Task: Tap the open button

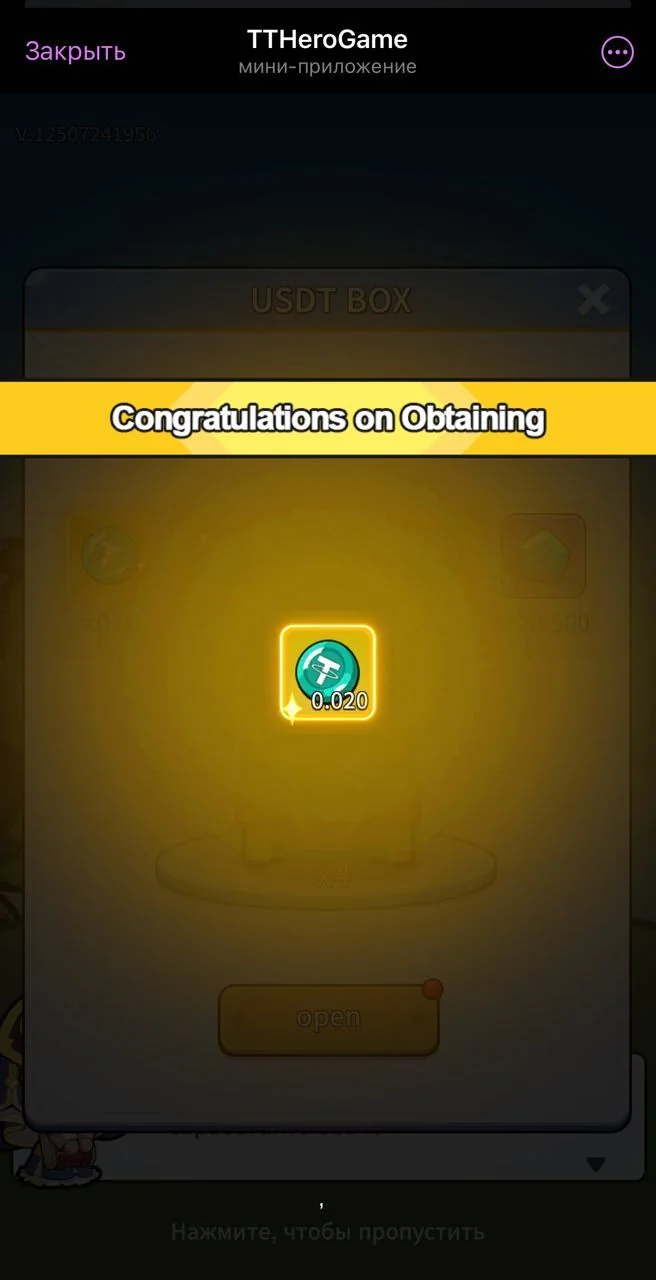Action: (329, 1019)
